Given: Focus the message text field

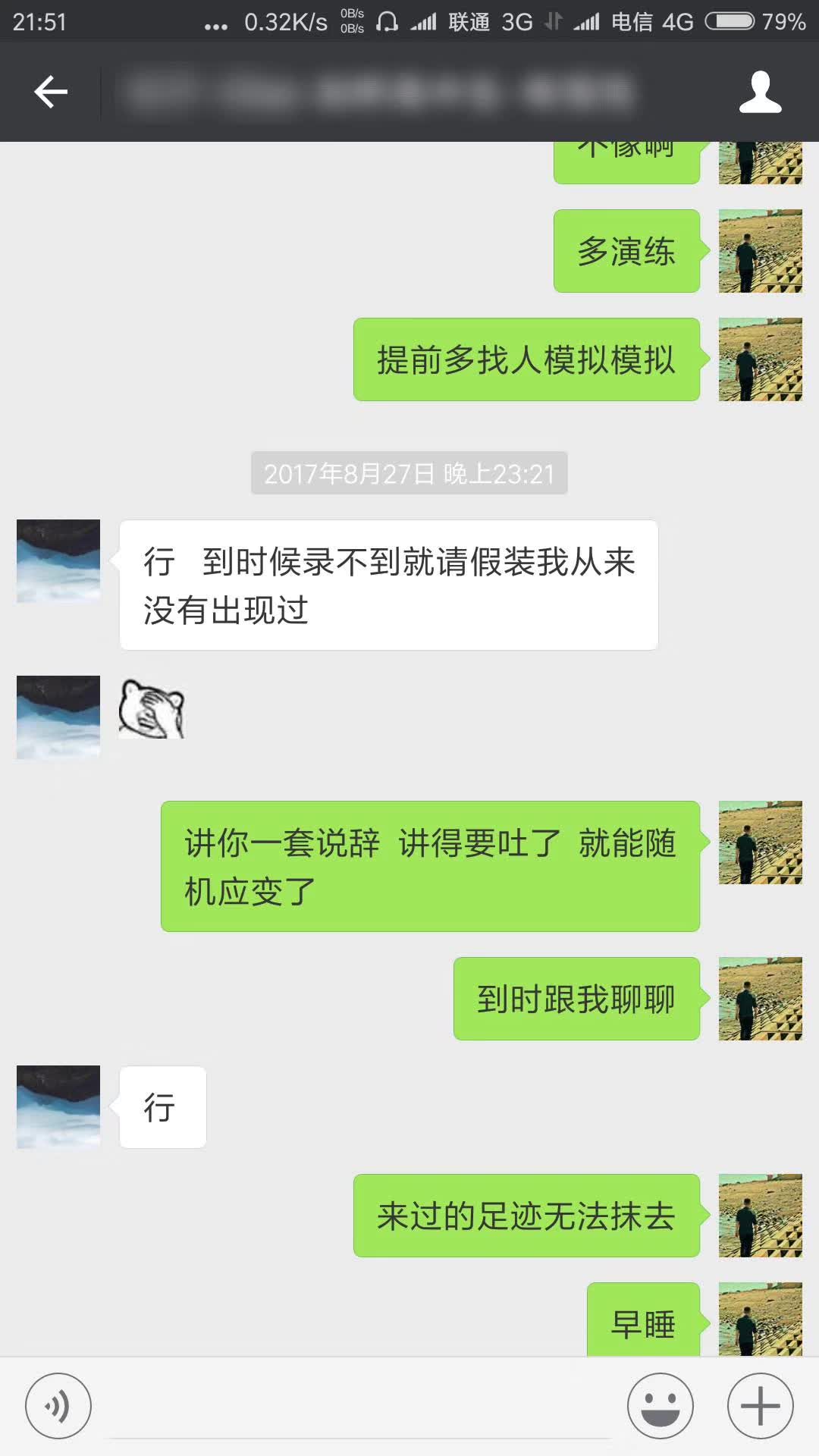Looking at the screenshot, I should [x=360, y=1407].
